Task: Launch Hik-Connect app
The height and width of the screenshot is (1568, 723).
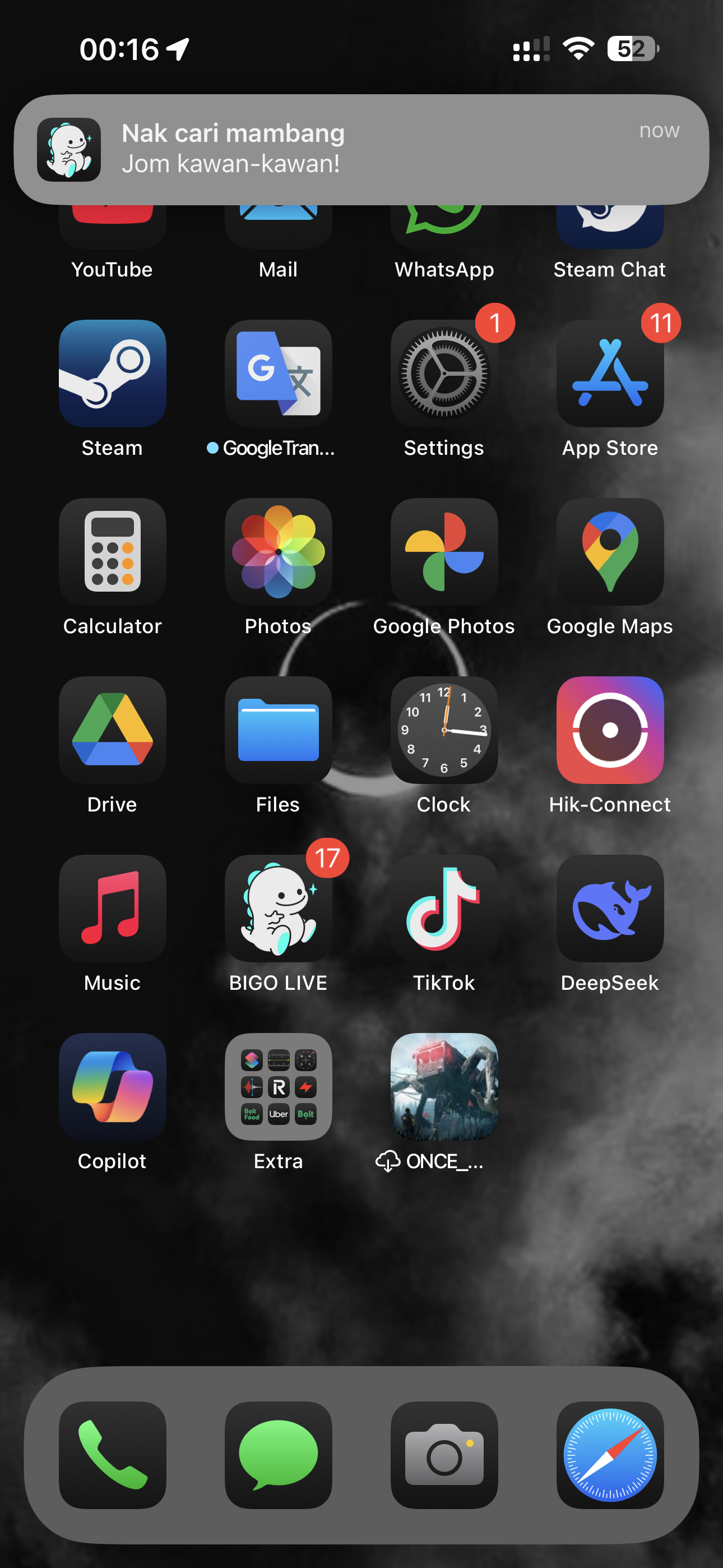Action: [x=610, y=730]
